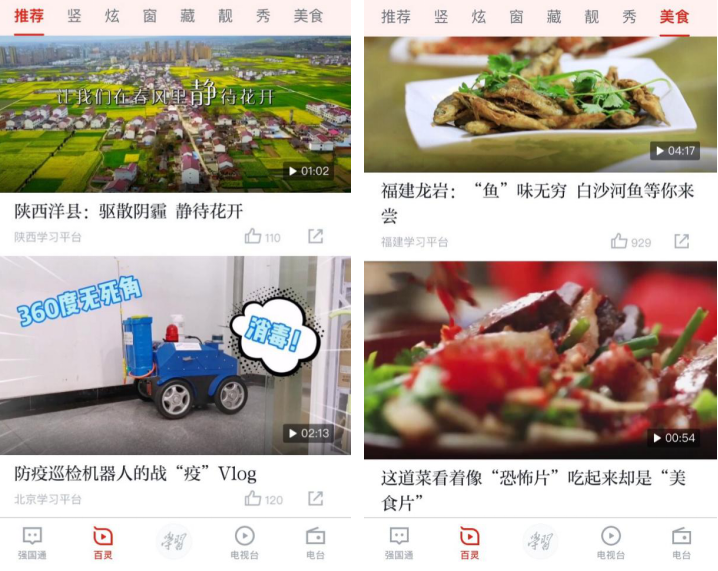Switch to 推荐 tab on the 美食 feed screen
The height and width of the screenshot is (571, 718).
point(396,17)
